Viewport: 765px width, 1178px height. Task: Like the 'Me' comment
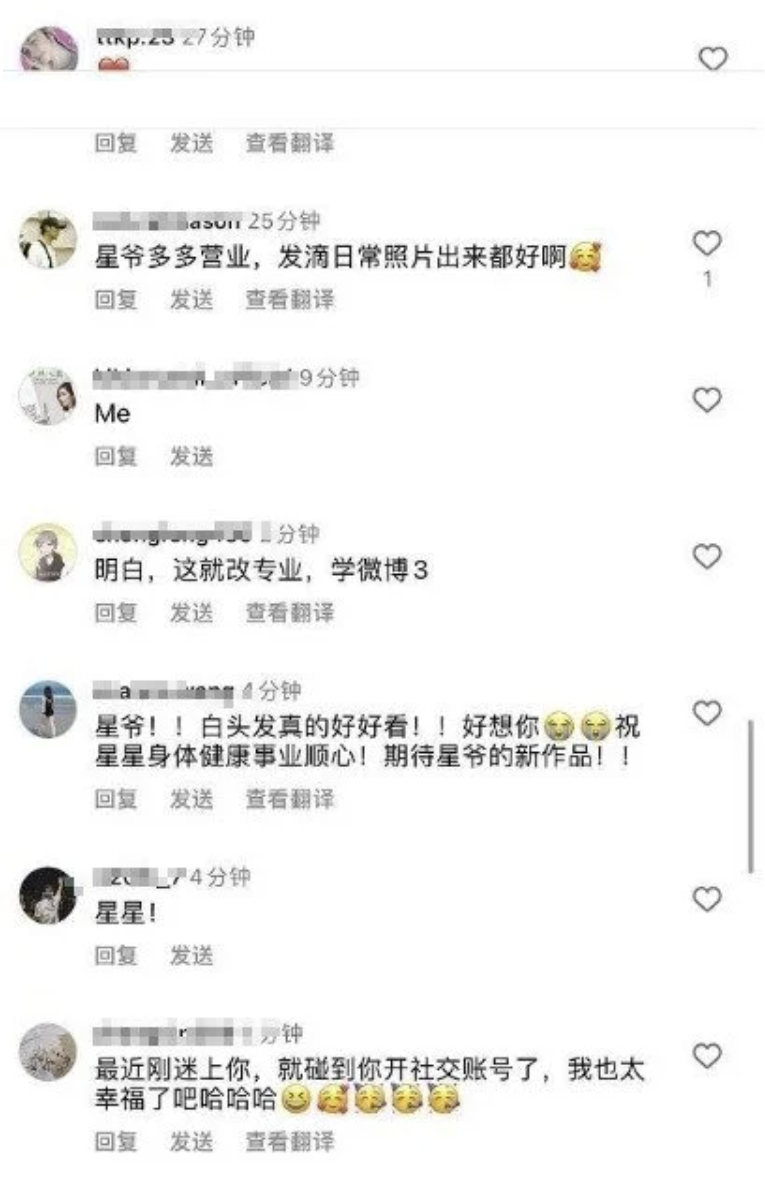(x=707, y=400)
